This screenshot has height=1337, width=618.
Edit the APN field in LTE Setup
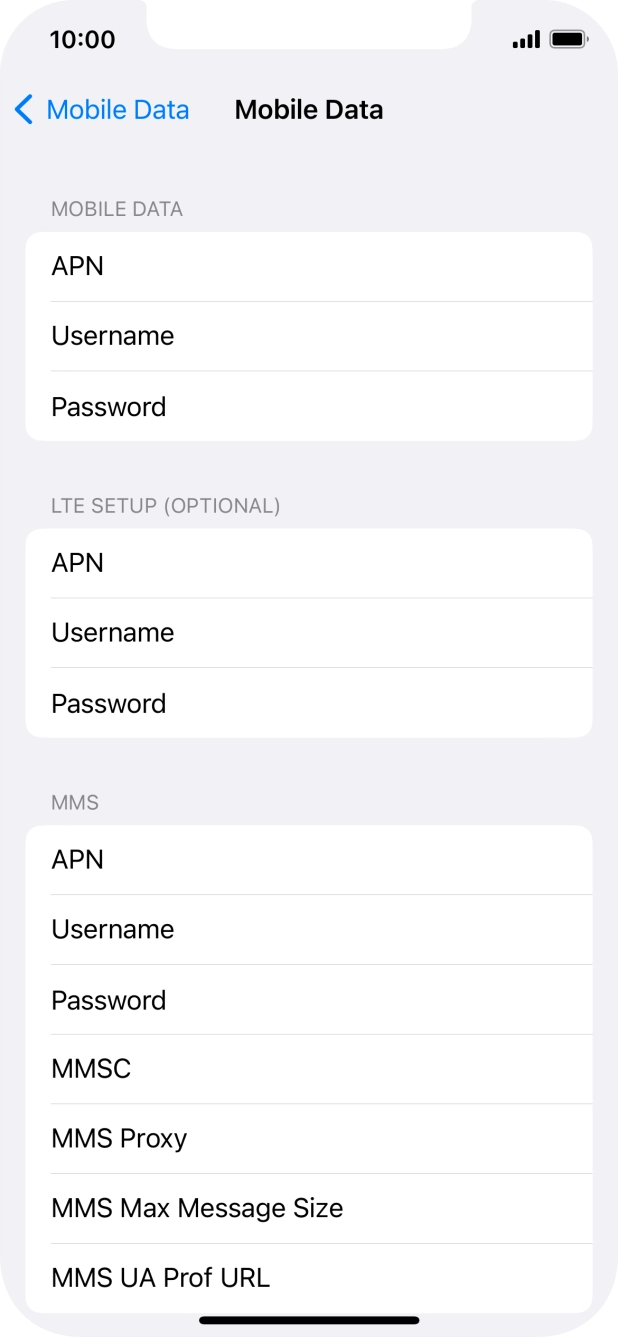click(x=309, y=564)
